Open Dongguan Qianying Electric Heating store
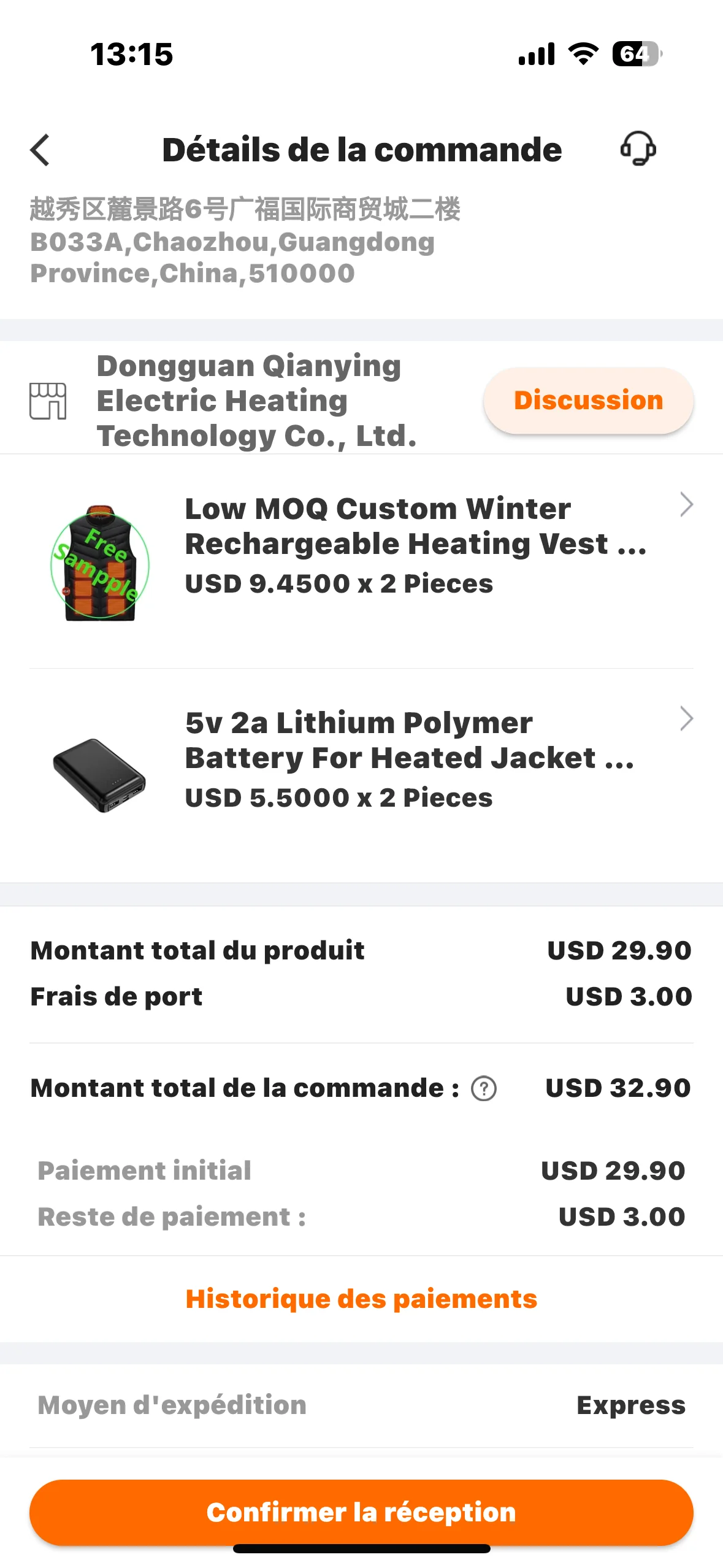The image size is (723, 1568). click(x=256, y=401)
